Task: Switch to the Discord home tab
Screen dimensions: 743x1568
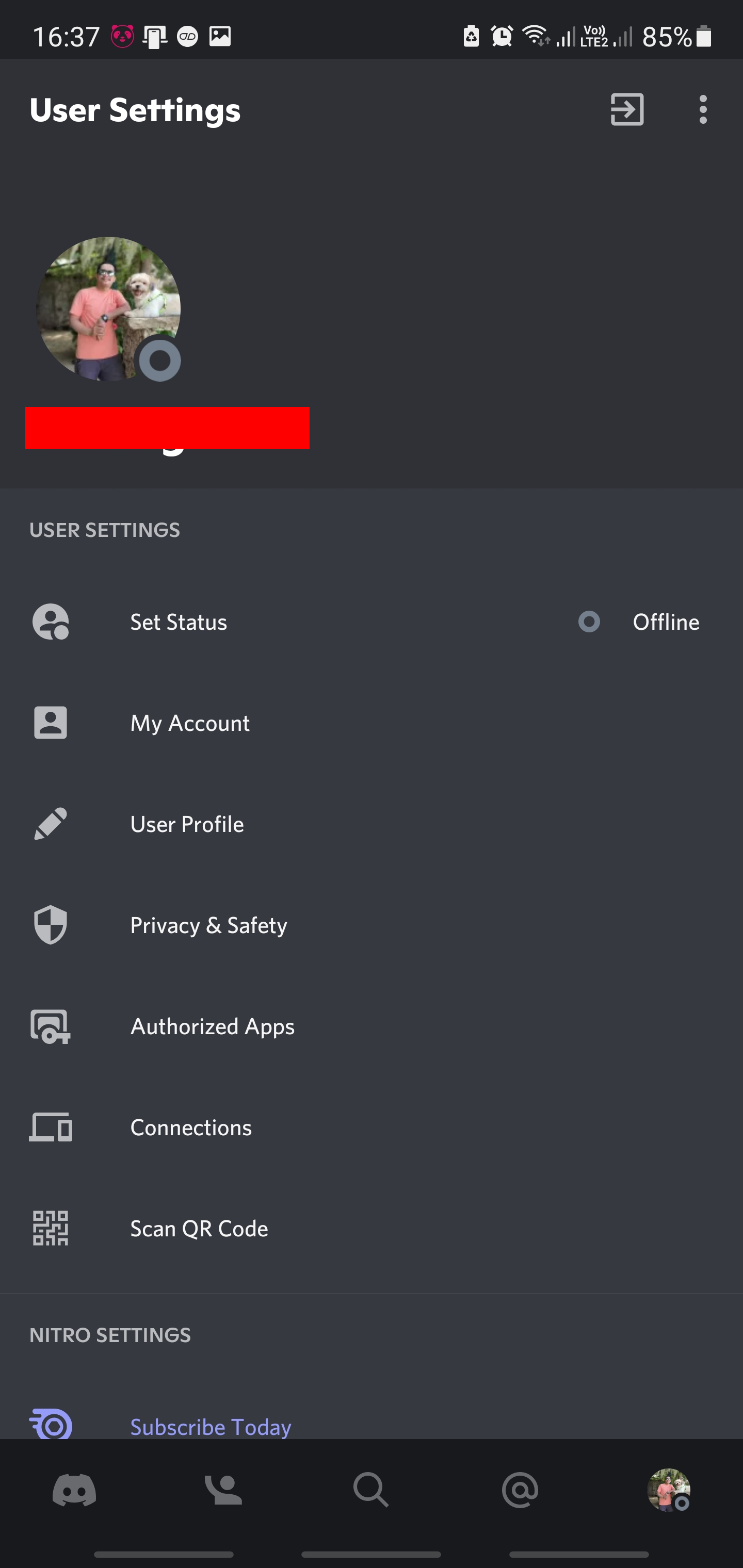Action: pos(74,1490)
